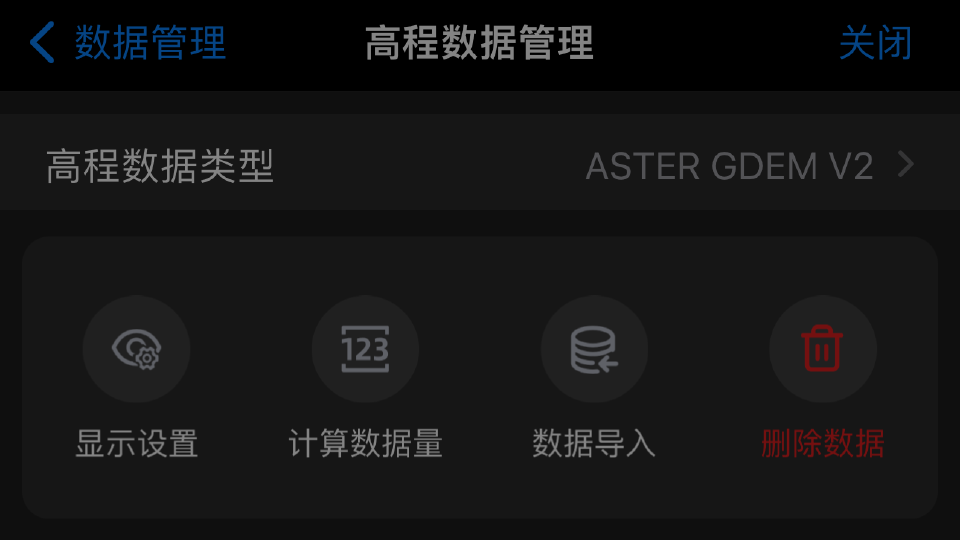The width and height of the screenshot is (960, 540).
Task: Open 高程数据类型 selection row
Action: coord(480,166)
